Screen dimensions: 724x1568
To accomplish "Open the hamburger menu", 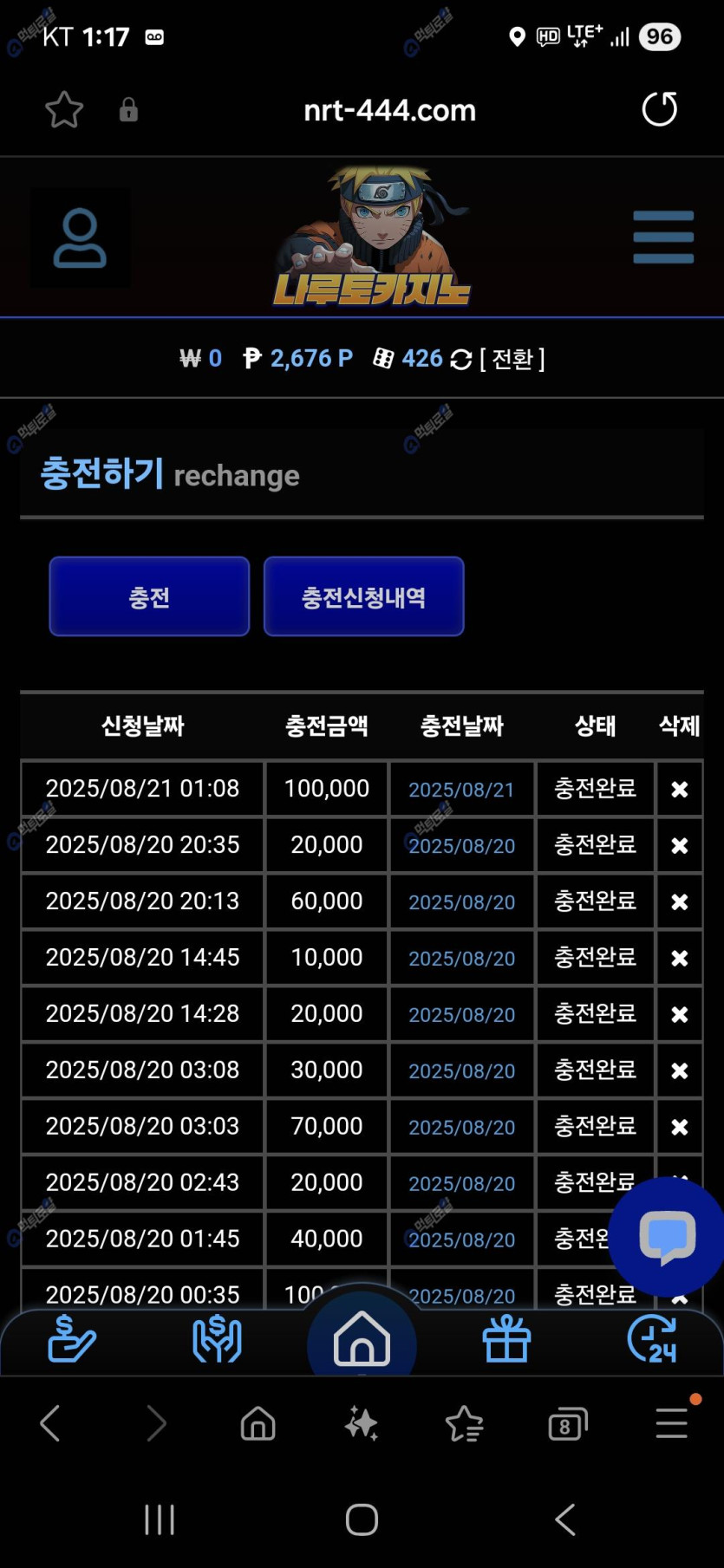I will 662,237.
